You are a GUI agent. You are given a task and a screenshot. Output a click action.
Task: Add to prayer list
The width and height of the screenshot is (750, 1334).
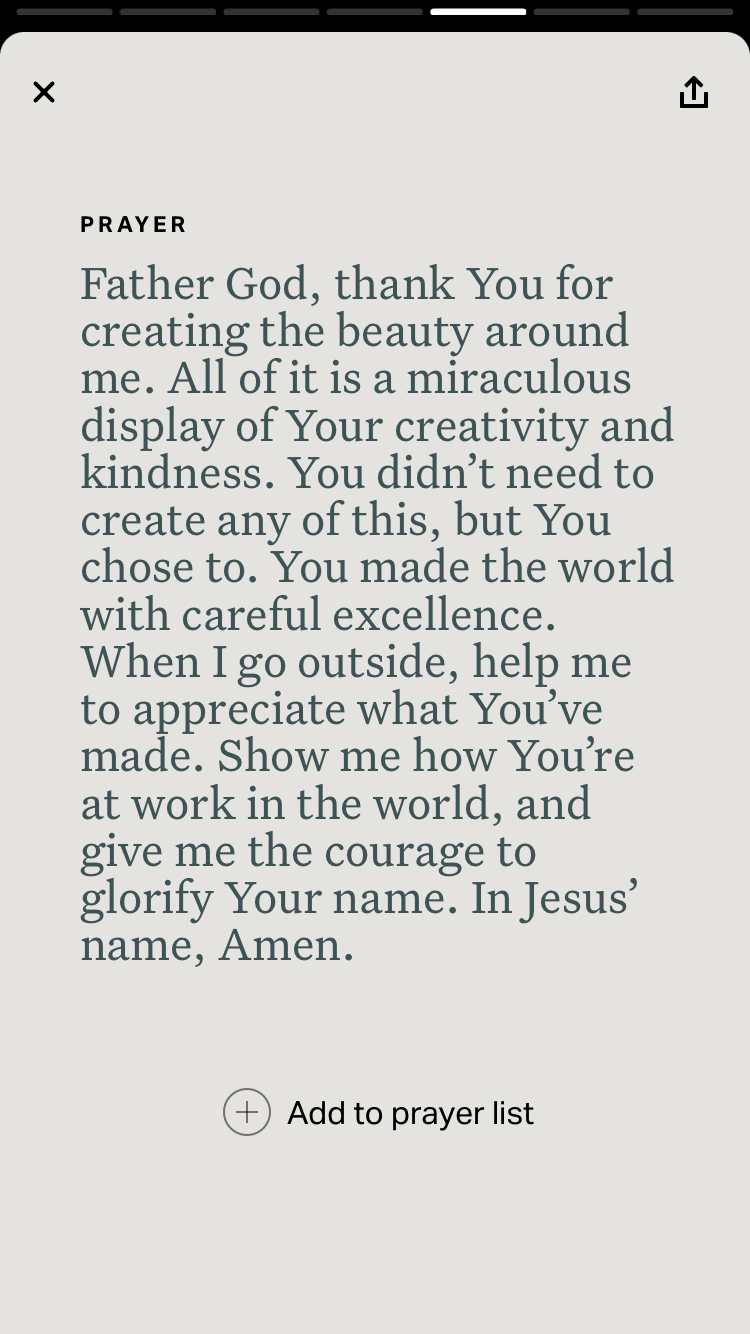pos(379,1112)
